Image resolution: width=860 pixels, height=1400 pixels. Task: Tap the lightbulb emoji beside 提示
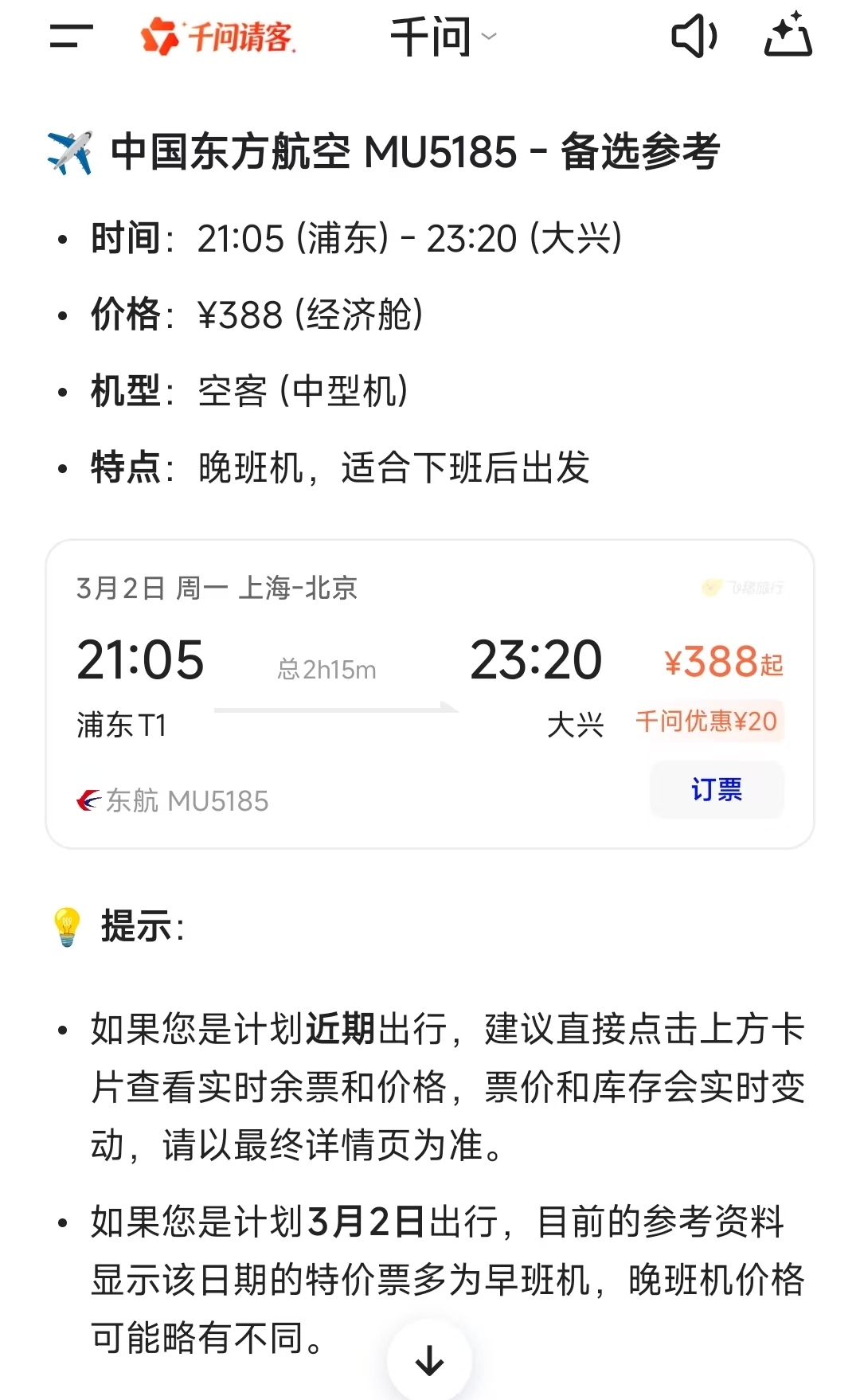pyautogui.click(x=68, y=926)
